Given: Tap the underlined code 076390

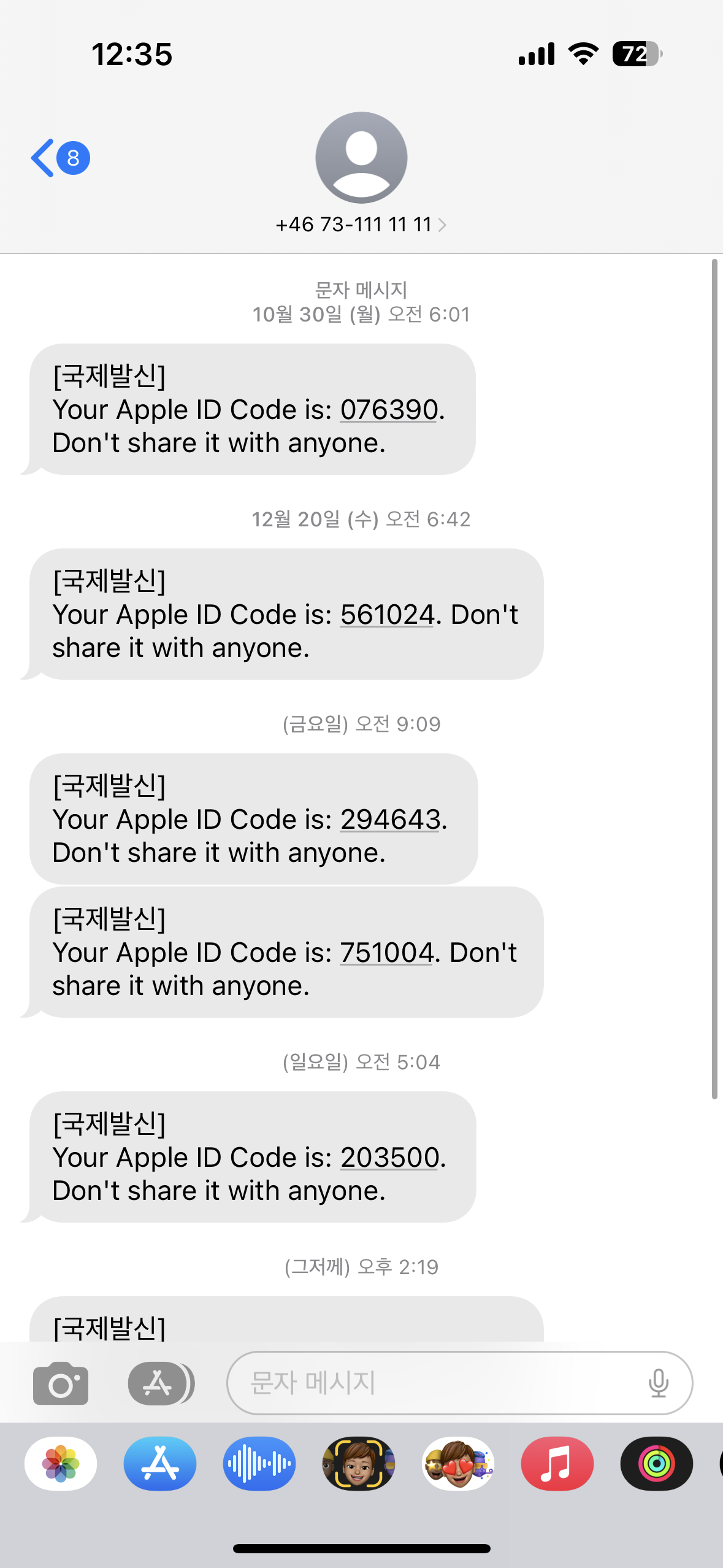Looking at the screenshot, I should pyautogui.click(x=389, y=410).
